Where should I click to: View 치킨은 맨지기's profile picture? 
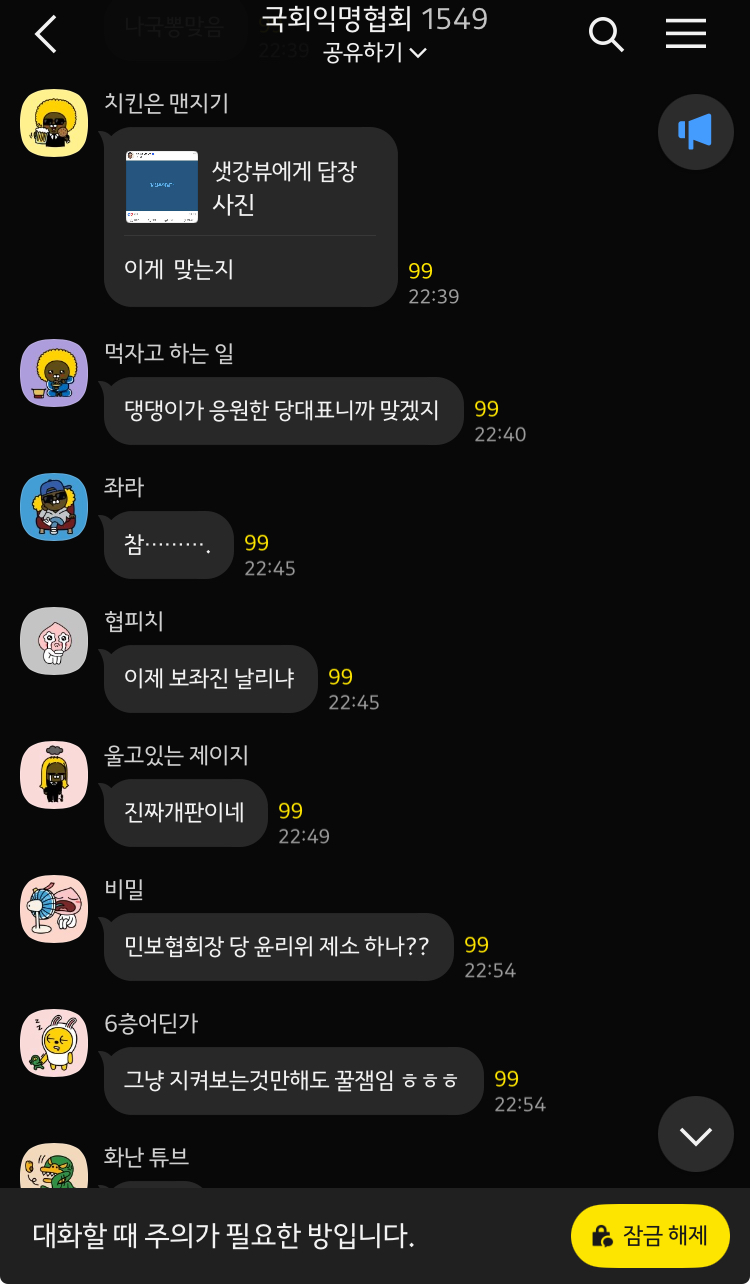coord(54,123)
